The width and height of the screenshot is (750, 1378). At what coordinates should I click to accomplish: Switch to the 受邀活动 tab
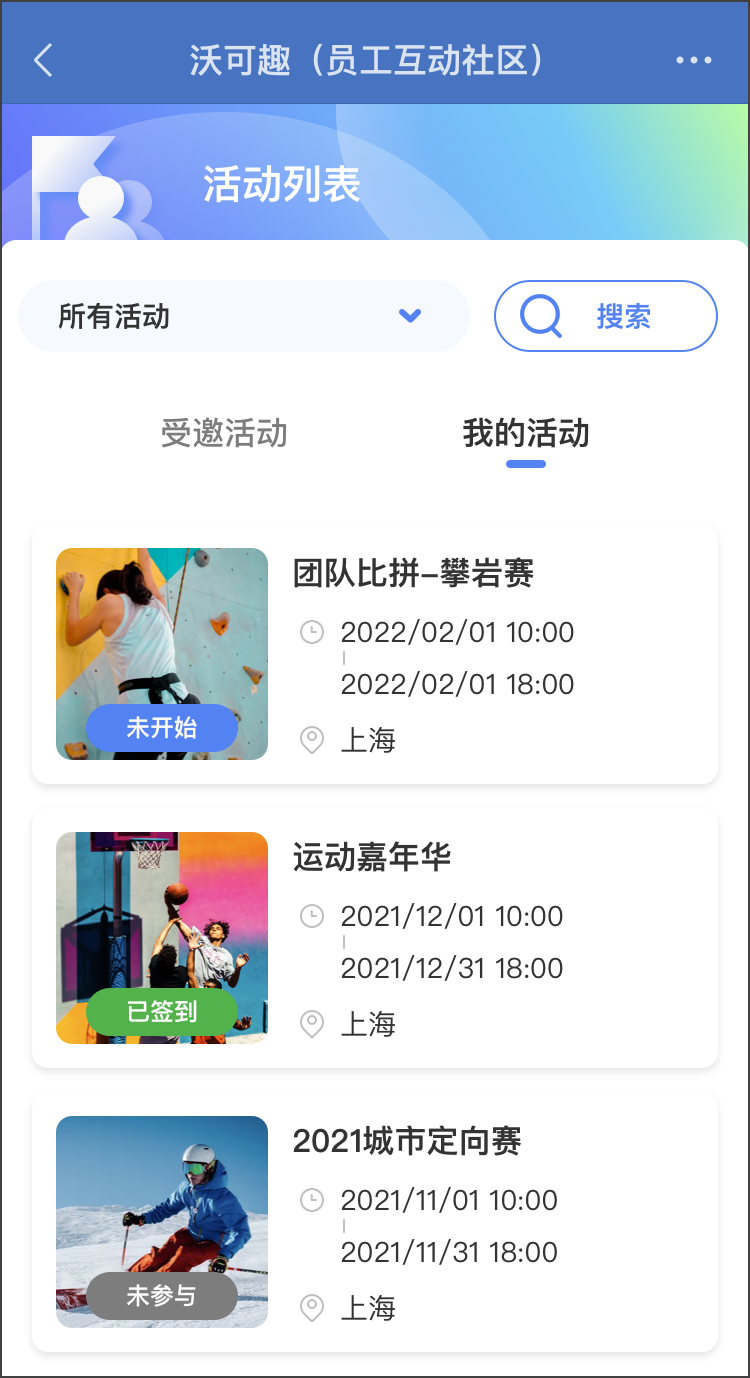[225, 434]
